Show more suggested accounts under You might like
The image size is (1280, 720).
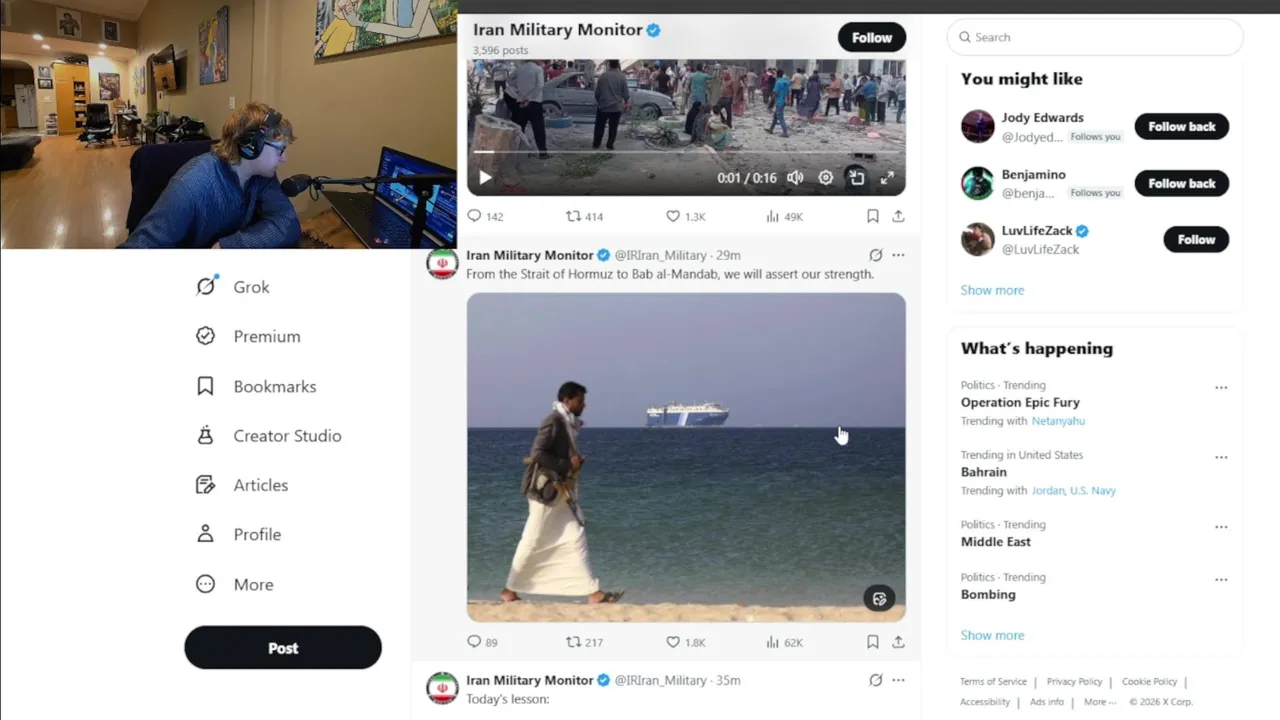992,290
